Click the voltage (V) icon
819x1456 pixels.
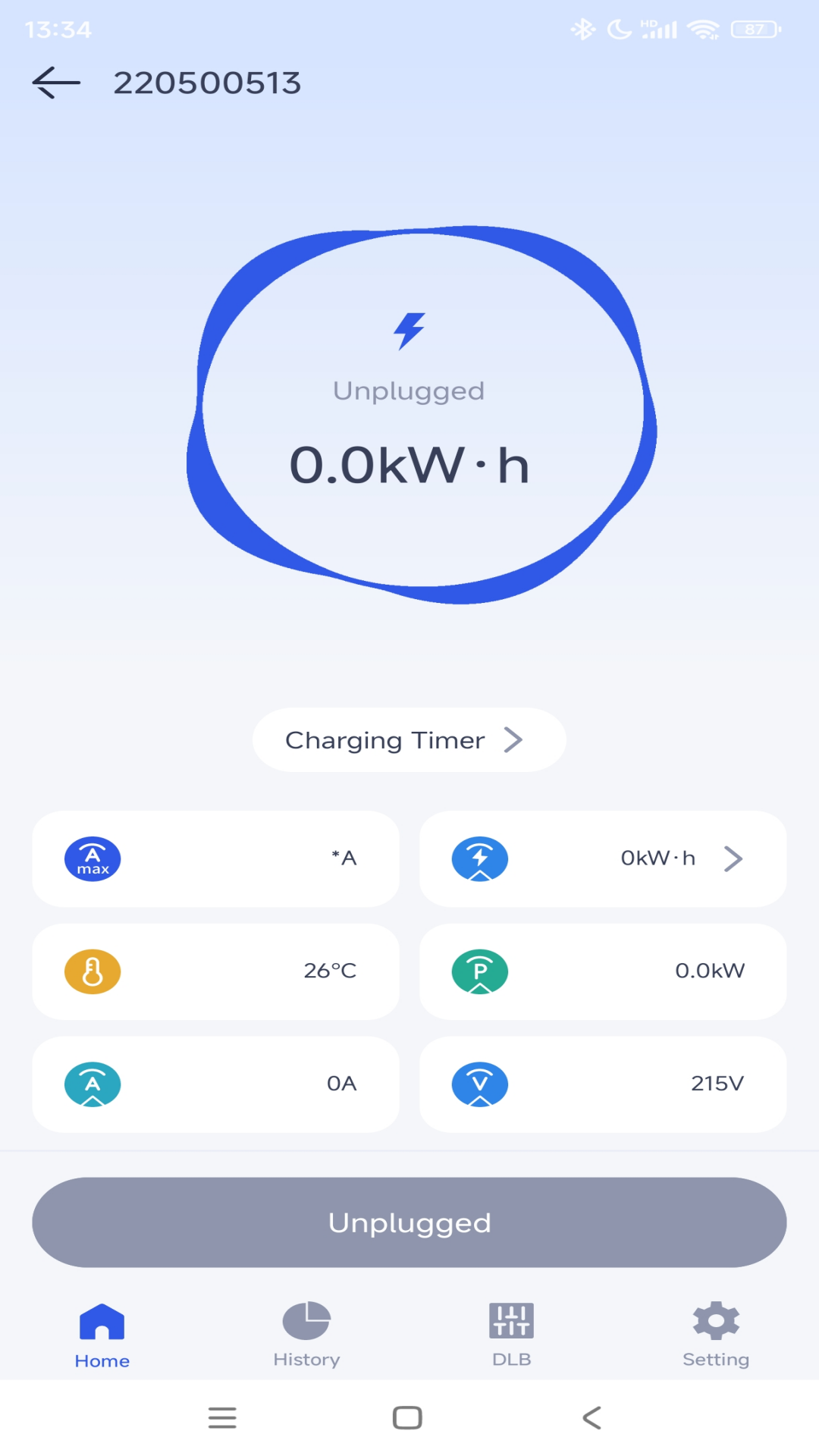coord(479,1084)
